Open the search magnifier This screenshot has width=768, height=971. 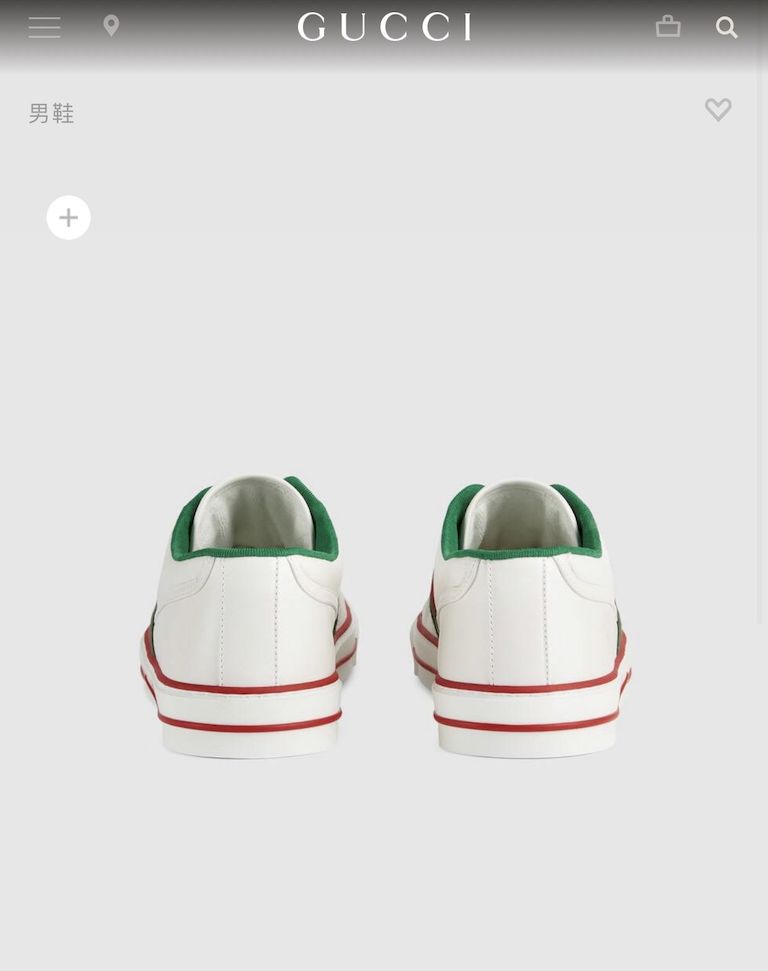(727, 27)
